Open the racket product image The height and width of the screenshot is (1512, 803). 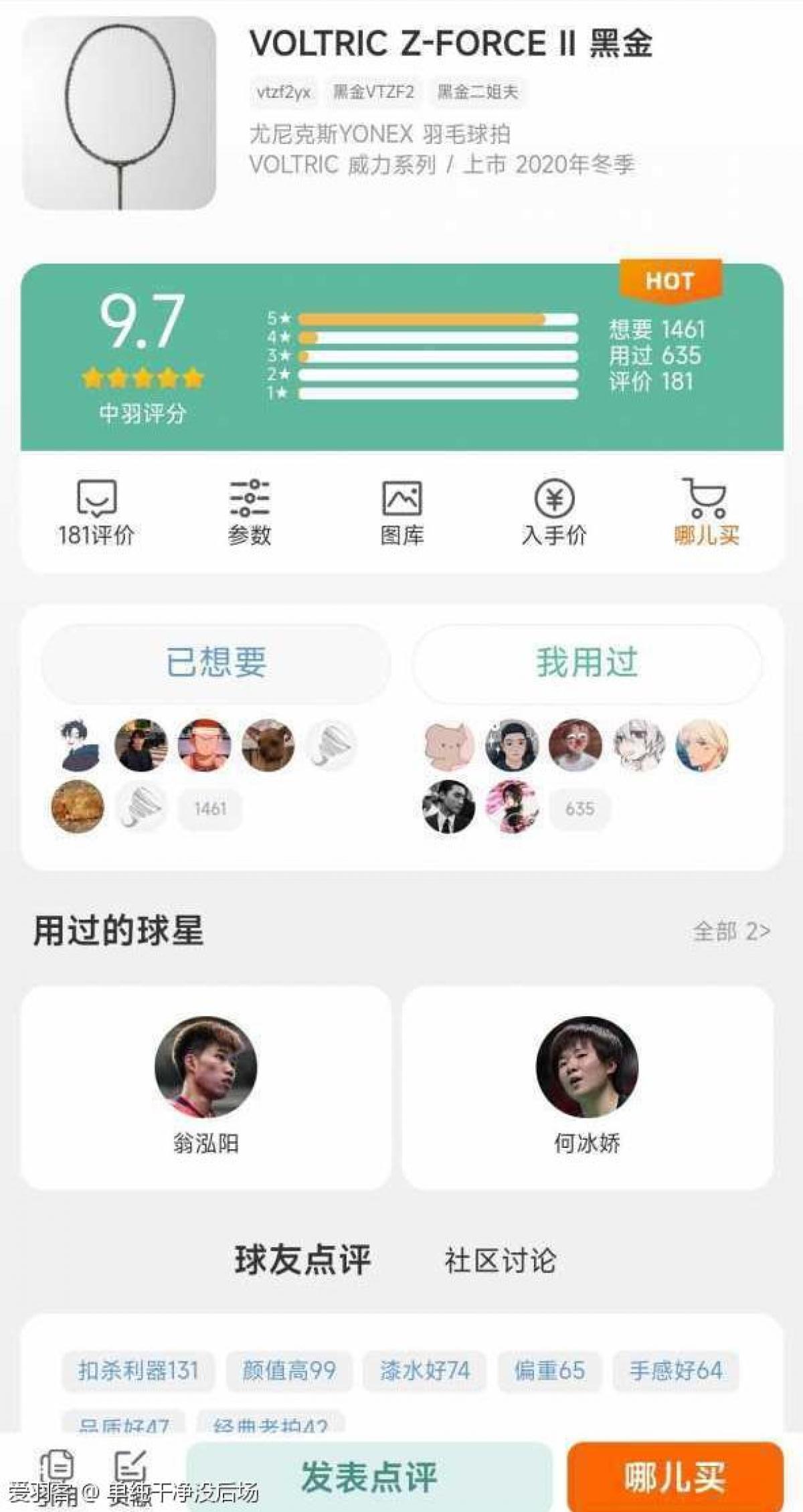point(120,112)
